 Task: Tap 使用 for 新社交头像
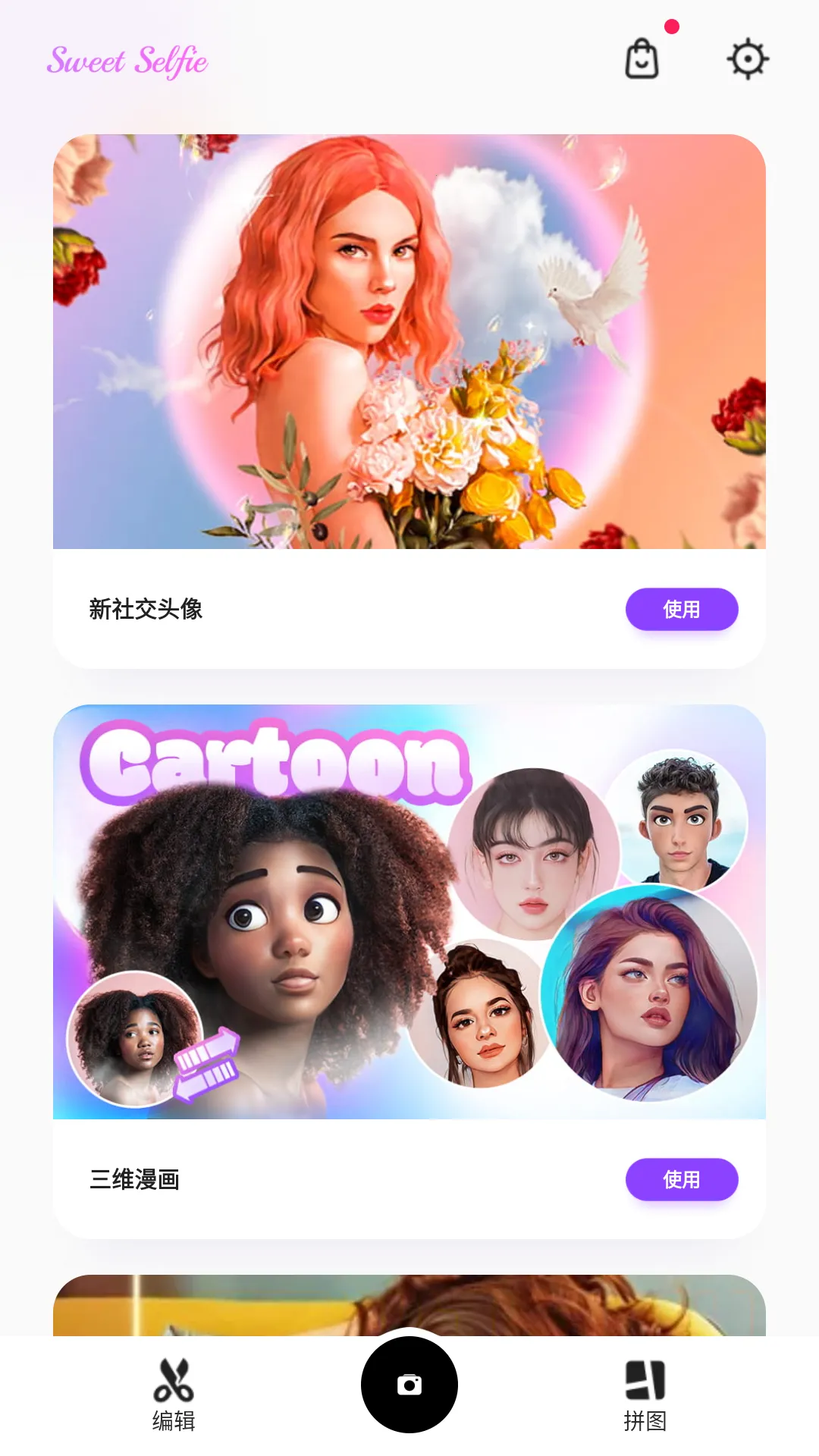pyautogui.click(x=681, y=609)
